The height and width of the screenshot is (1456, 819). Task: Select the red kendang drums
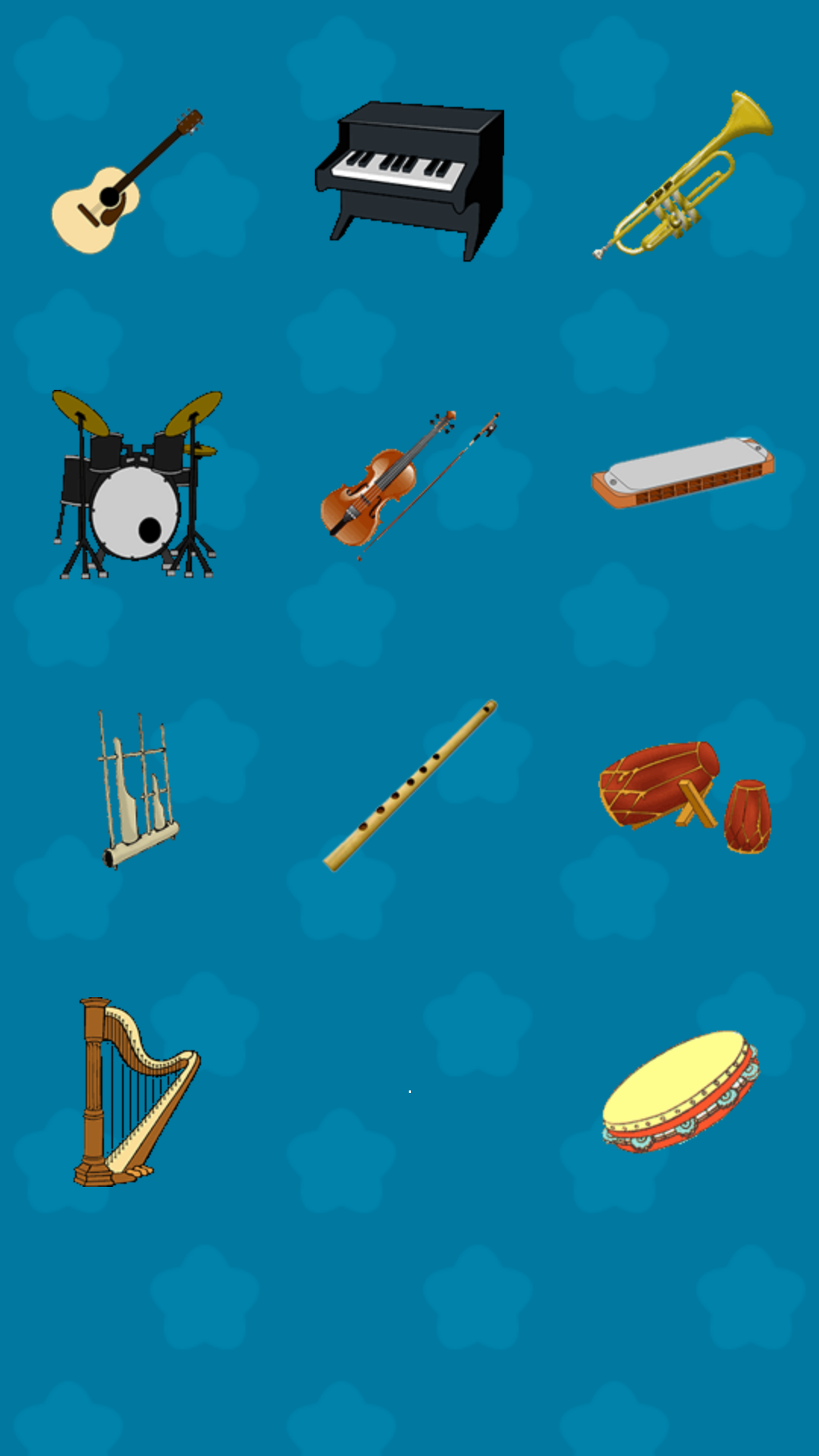[x=685, y=796]
